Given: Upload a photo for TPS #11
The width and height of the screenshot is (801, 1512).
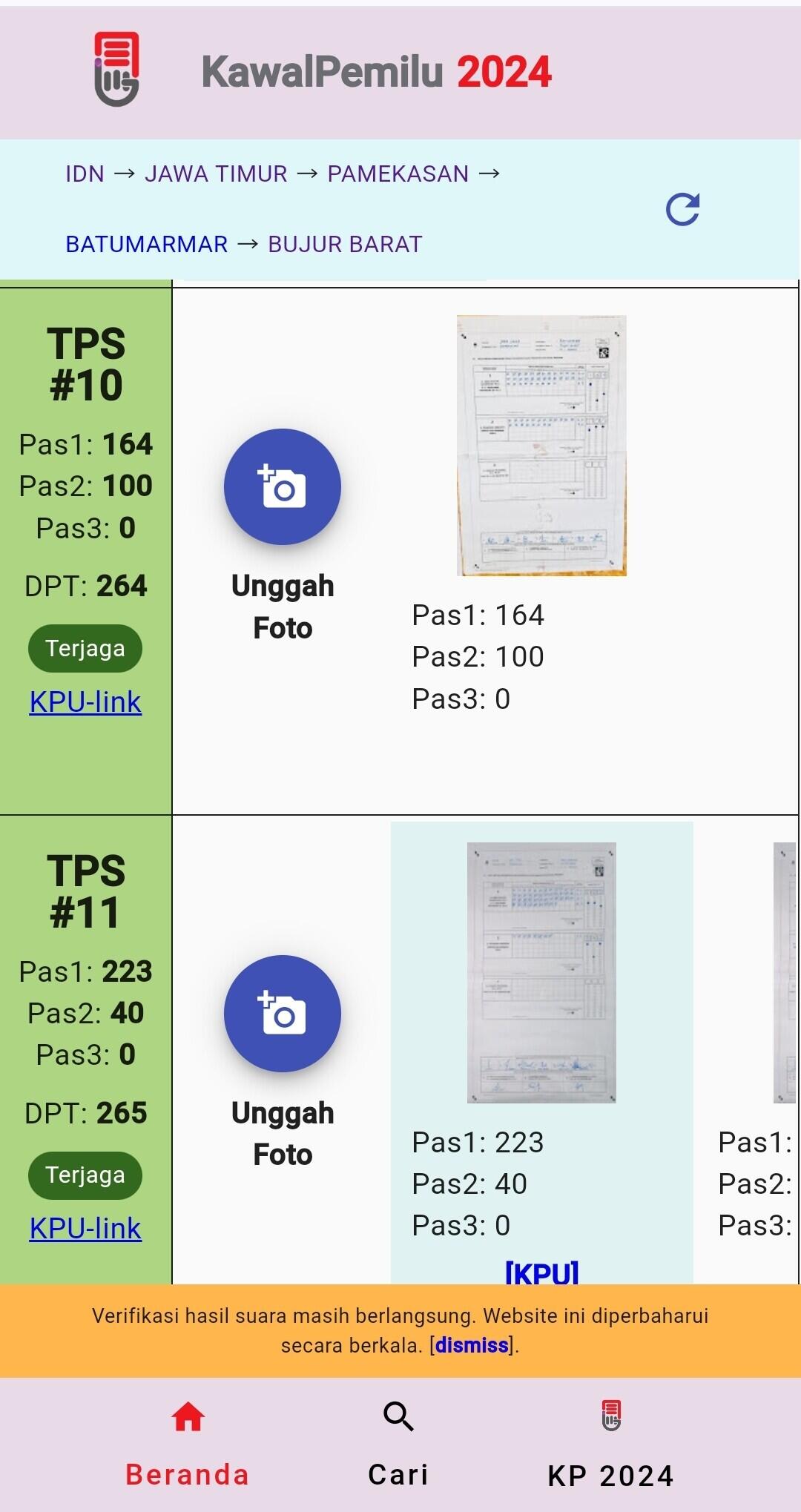Looking at the screenshot, I should (283, 1014).
